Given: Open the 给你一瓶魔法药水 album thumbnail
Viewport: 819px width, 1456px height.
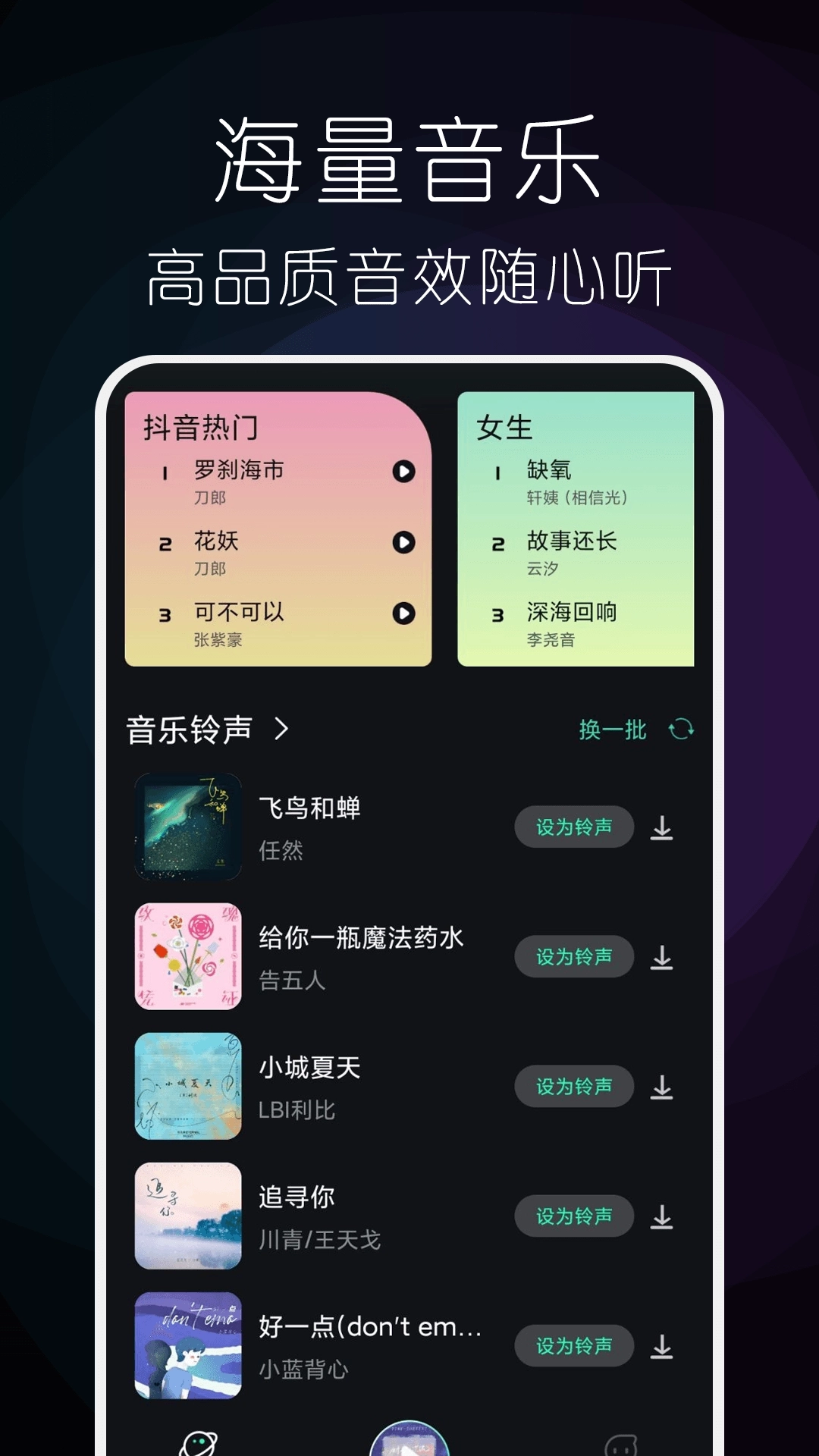Looking at the screenshot, I should [188, 957].
